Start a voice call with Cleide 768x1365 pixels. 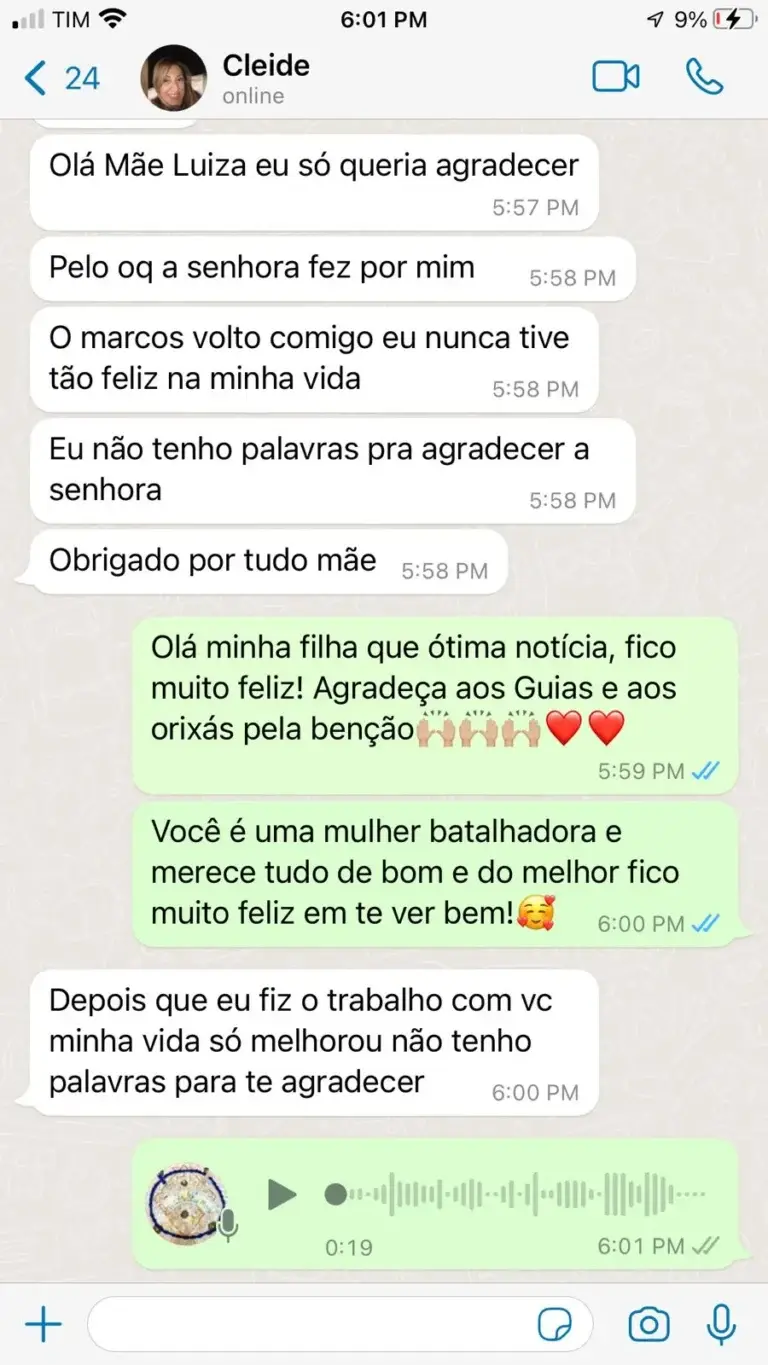pyautogui.click(x=704, y=78)
